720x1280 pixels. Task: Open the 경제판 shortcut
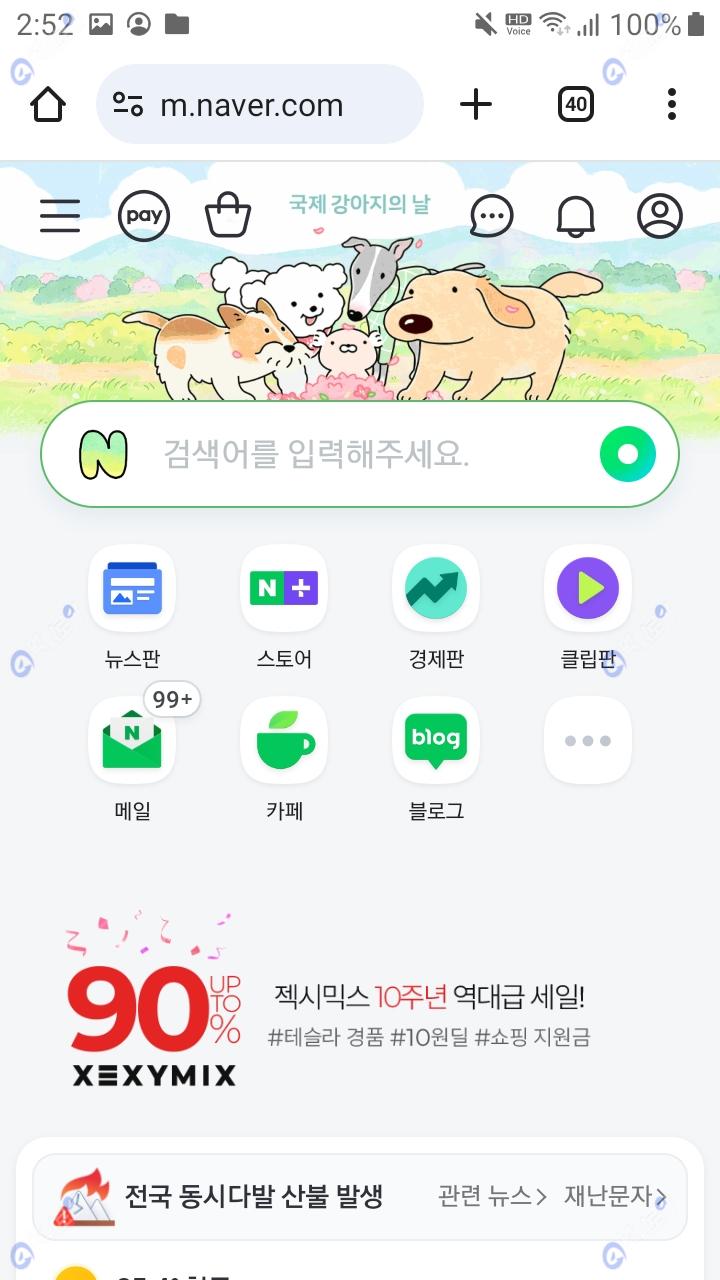pyautogui.click(x=436, y=590)
